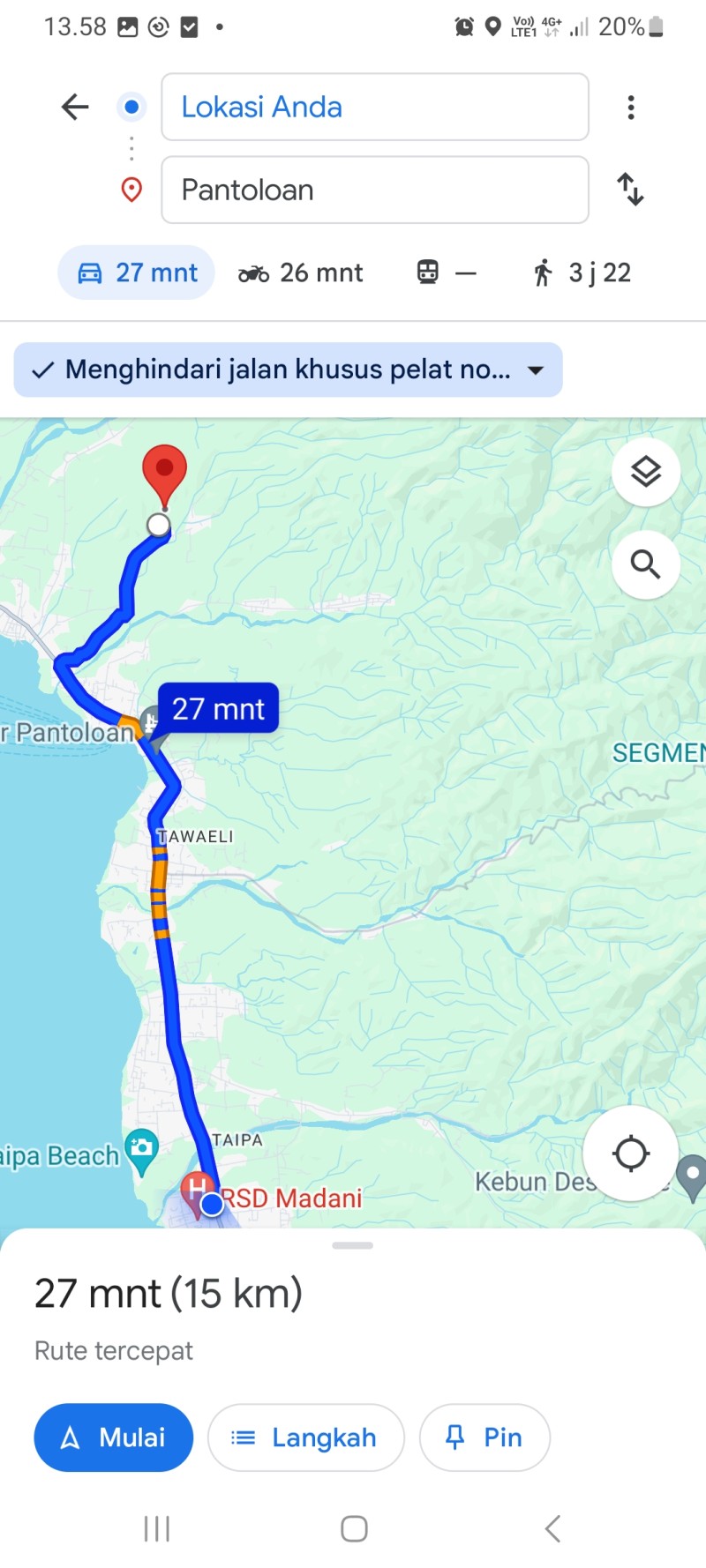Center the map on my location
This screenshot has height=1568, width=706.
click(630, 1153)
